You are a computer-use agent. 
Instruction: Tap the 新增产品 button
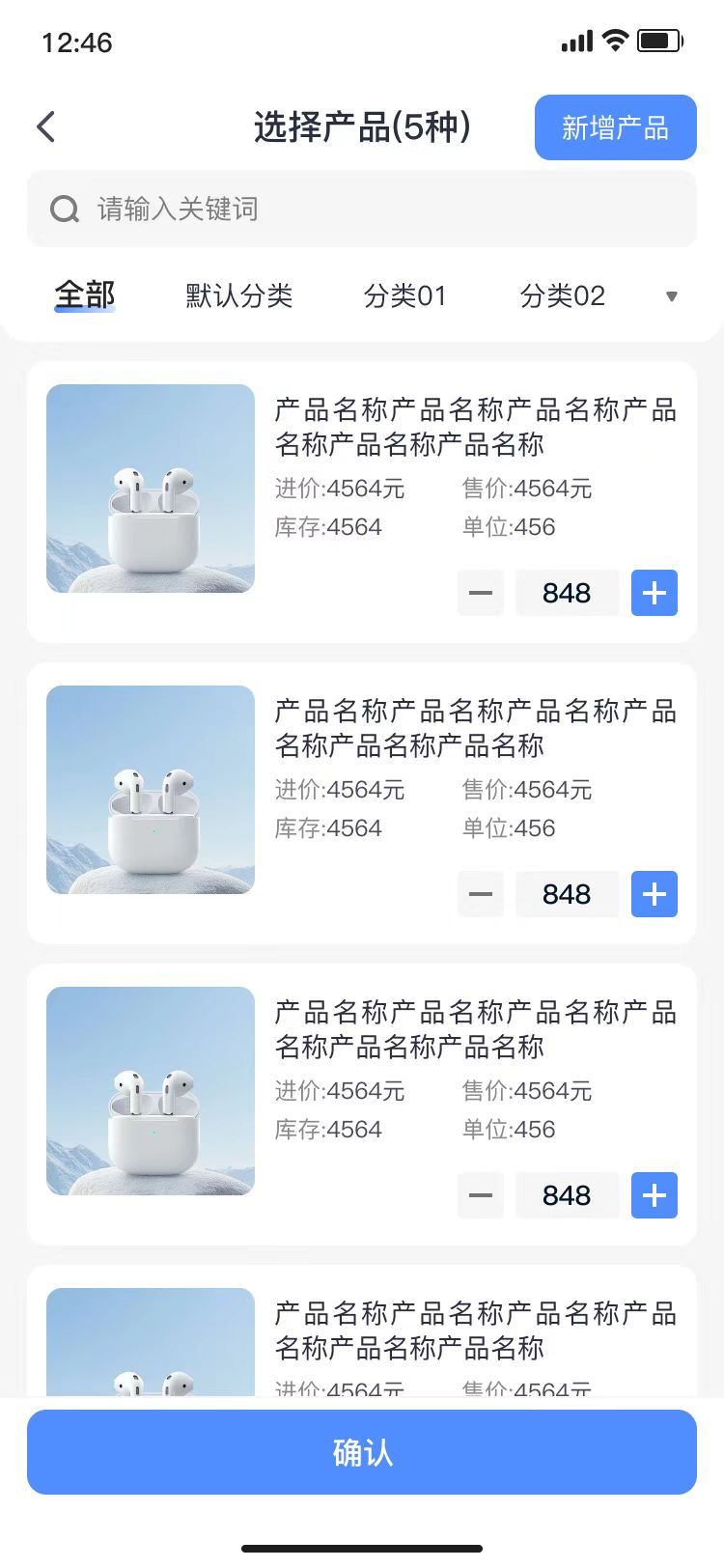(615, 126)
